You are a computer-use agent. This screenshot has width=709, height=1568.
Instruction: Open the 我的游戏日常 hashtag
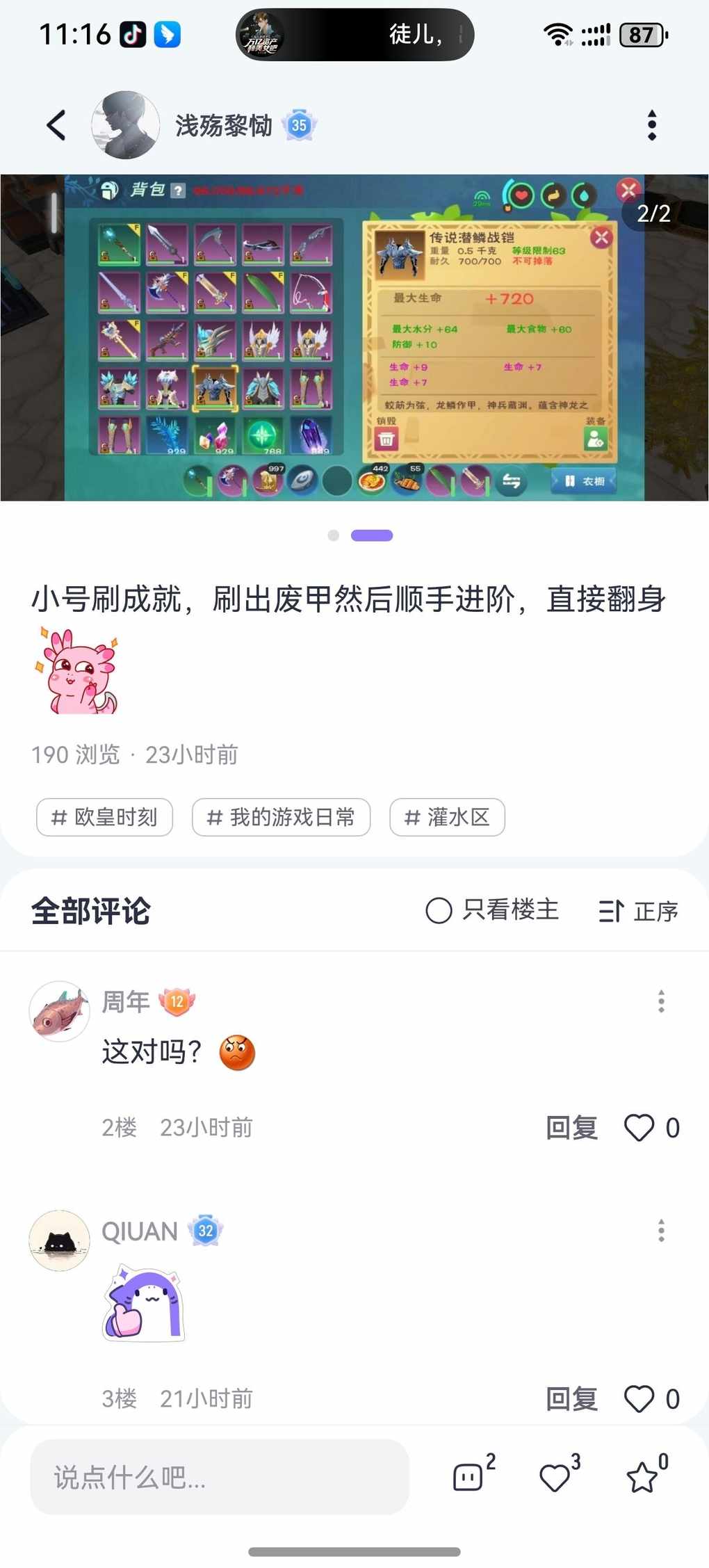[x=281, y=817]
